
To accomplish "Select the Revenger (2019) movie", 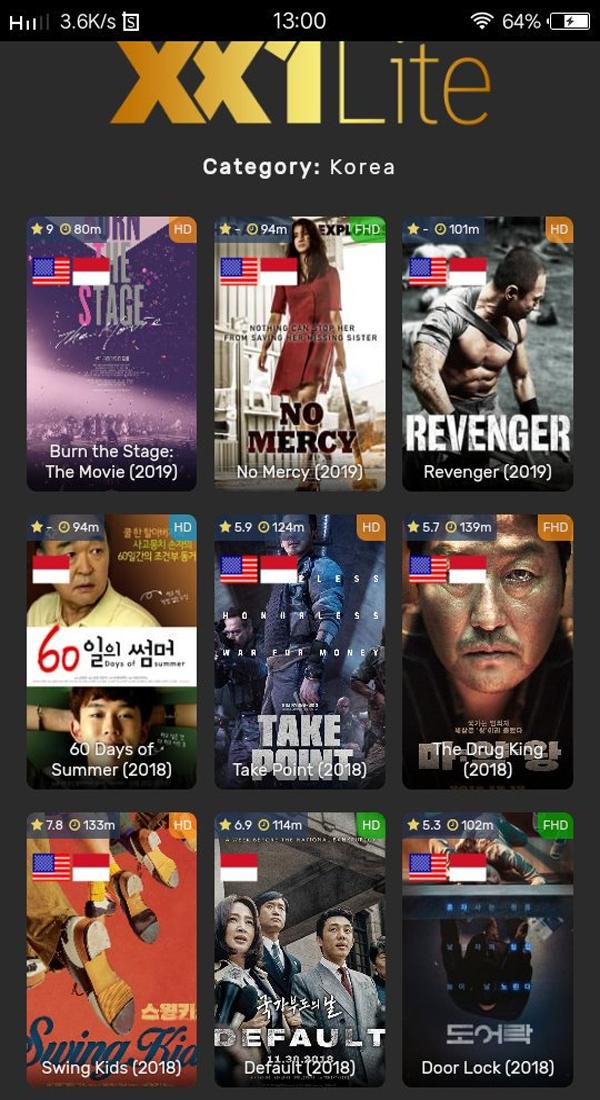I will tap(487, 355).
